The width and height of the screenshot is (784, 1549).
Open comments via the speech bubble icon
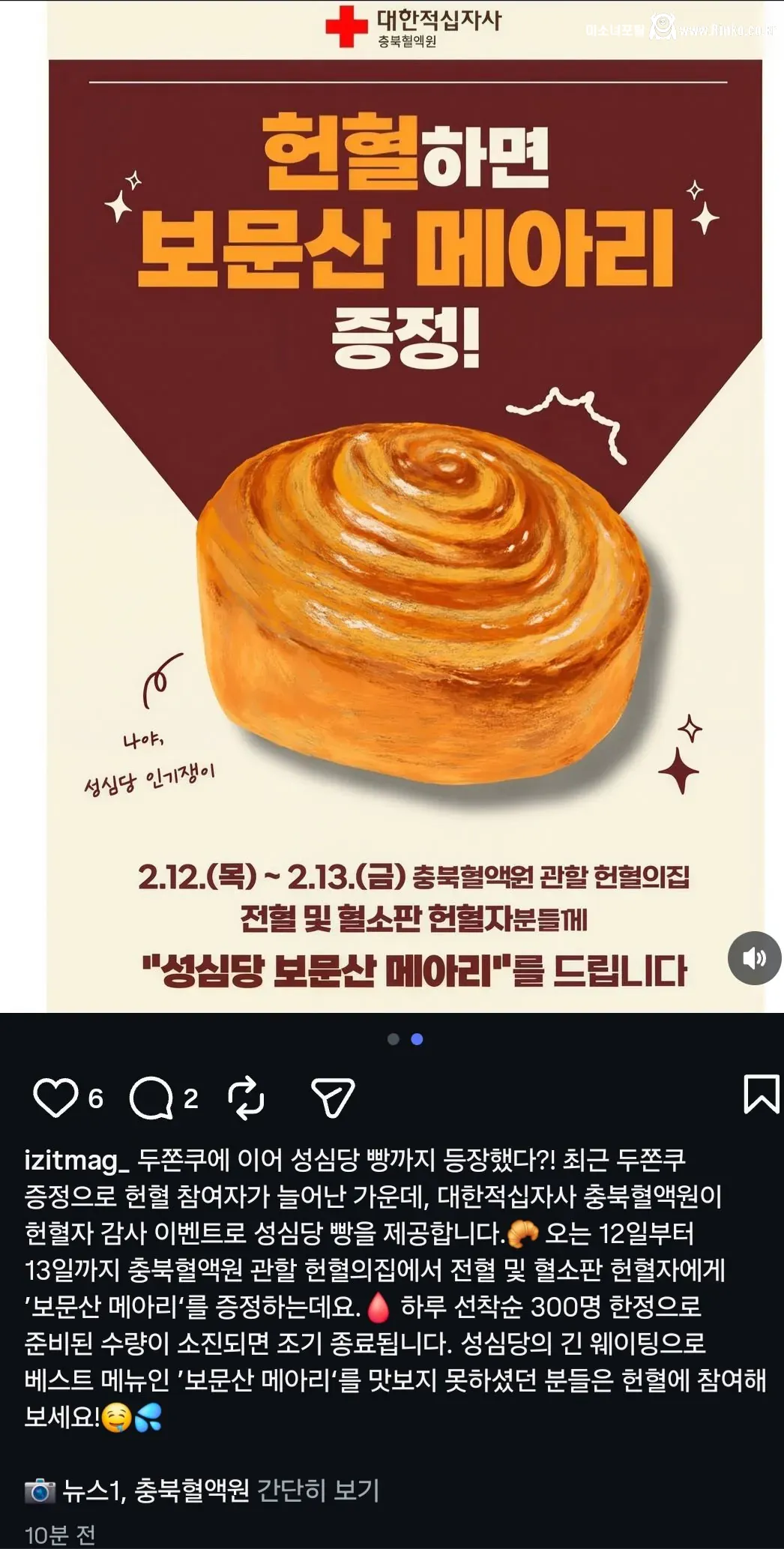[154, 1097]
